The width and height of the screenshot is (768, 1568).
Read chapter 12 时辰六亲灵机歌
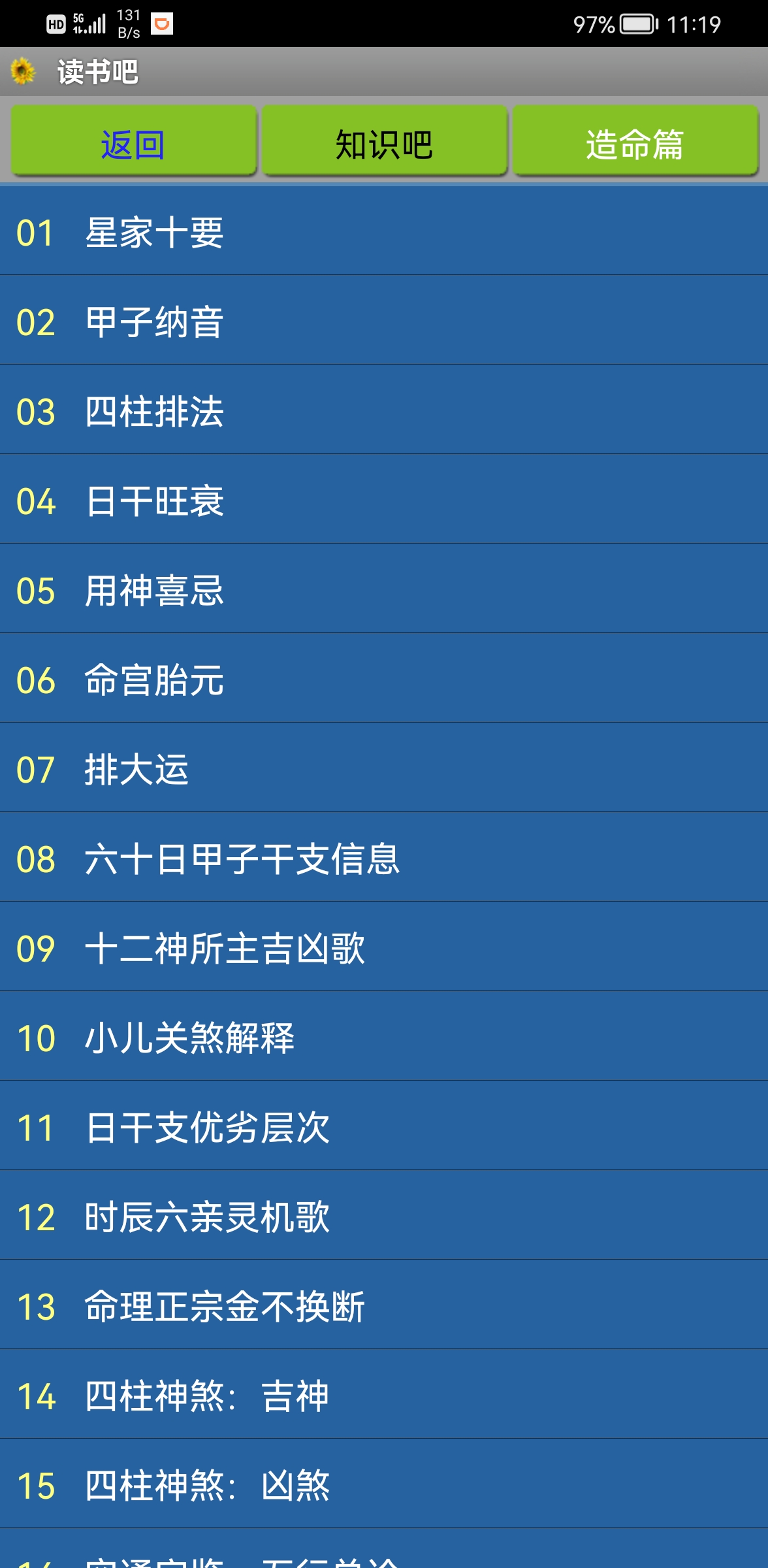tap(384, 1215)
